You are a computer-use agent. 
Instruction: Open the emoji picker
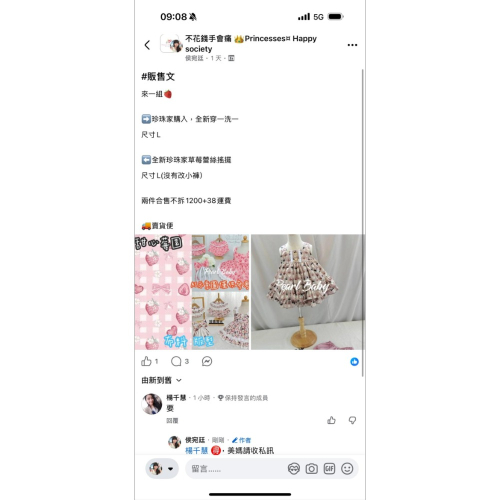pyautogui.click(x=347, y=469)
